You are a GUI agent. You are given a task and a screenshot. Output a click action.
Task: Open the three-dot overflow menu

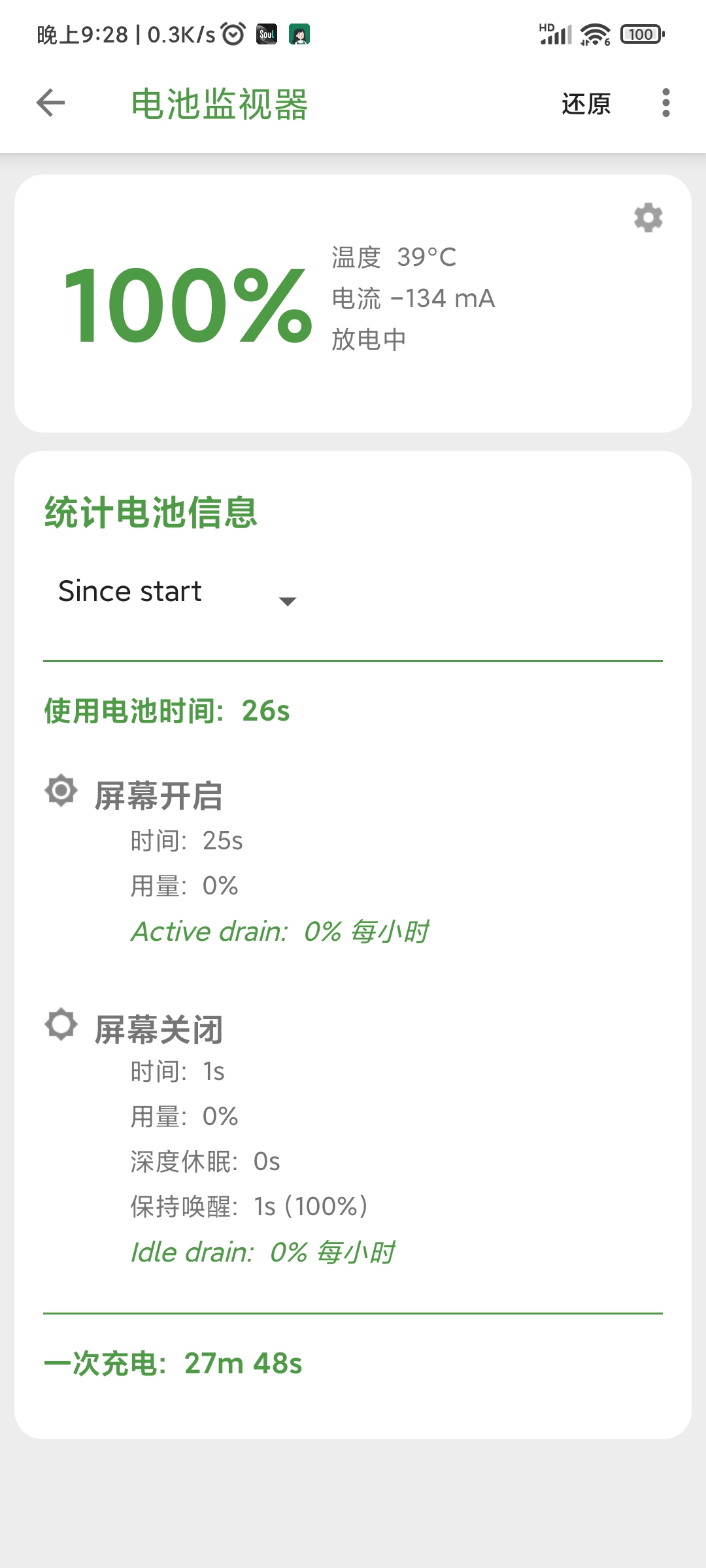point(665,103)
